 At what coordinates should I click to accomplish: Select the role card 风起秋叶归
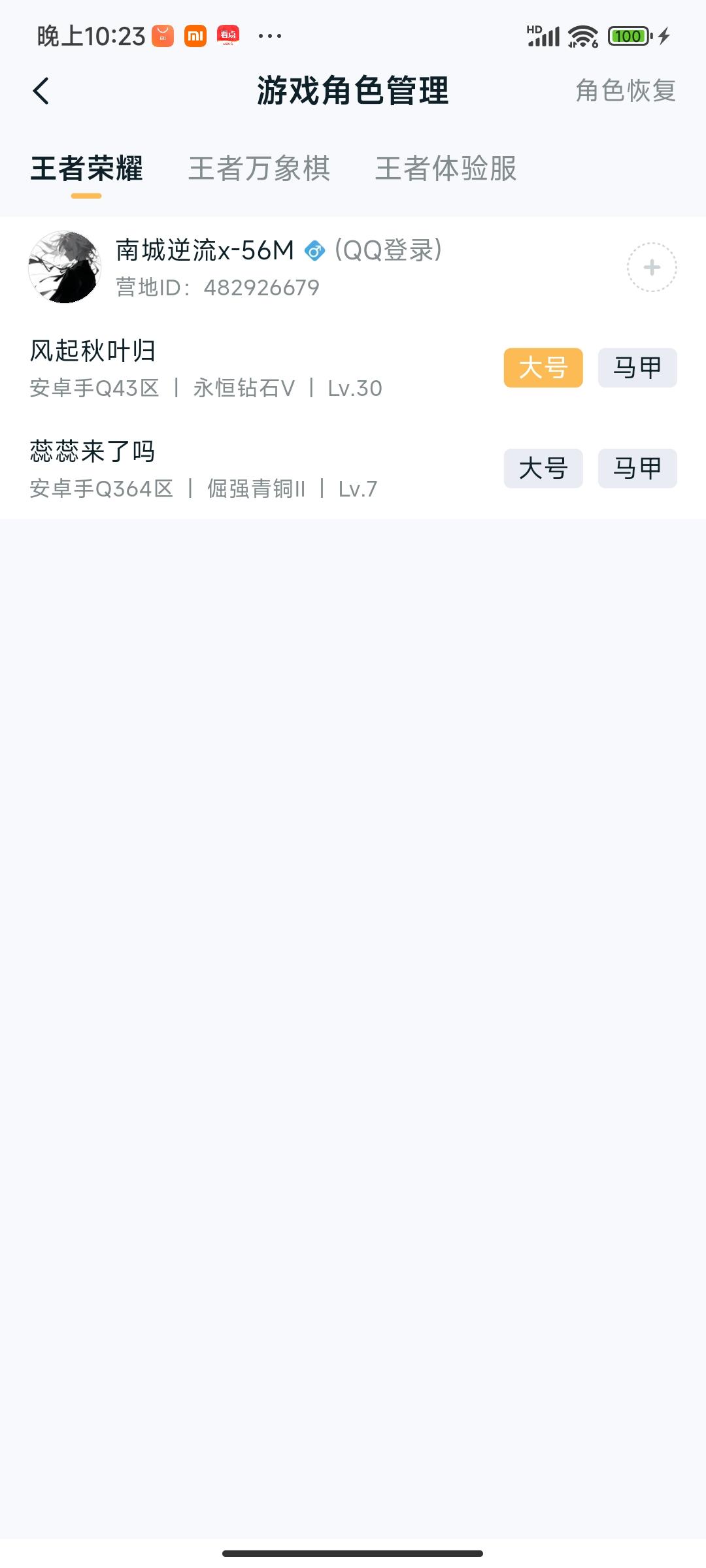pyautogui.click(x=93, y=350)
